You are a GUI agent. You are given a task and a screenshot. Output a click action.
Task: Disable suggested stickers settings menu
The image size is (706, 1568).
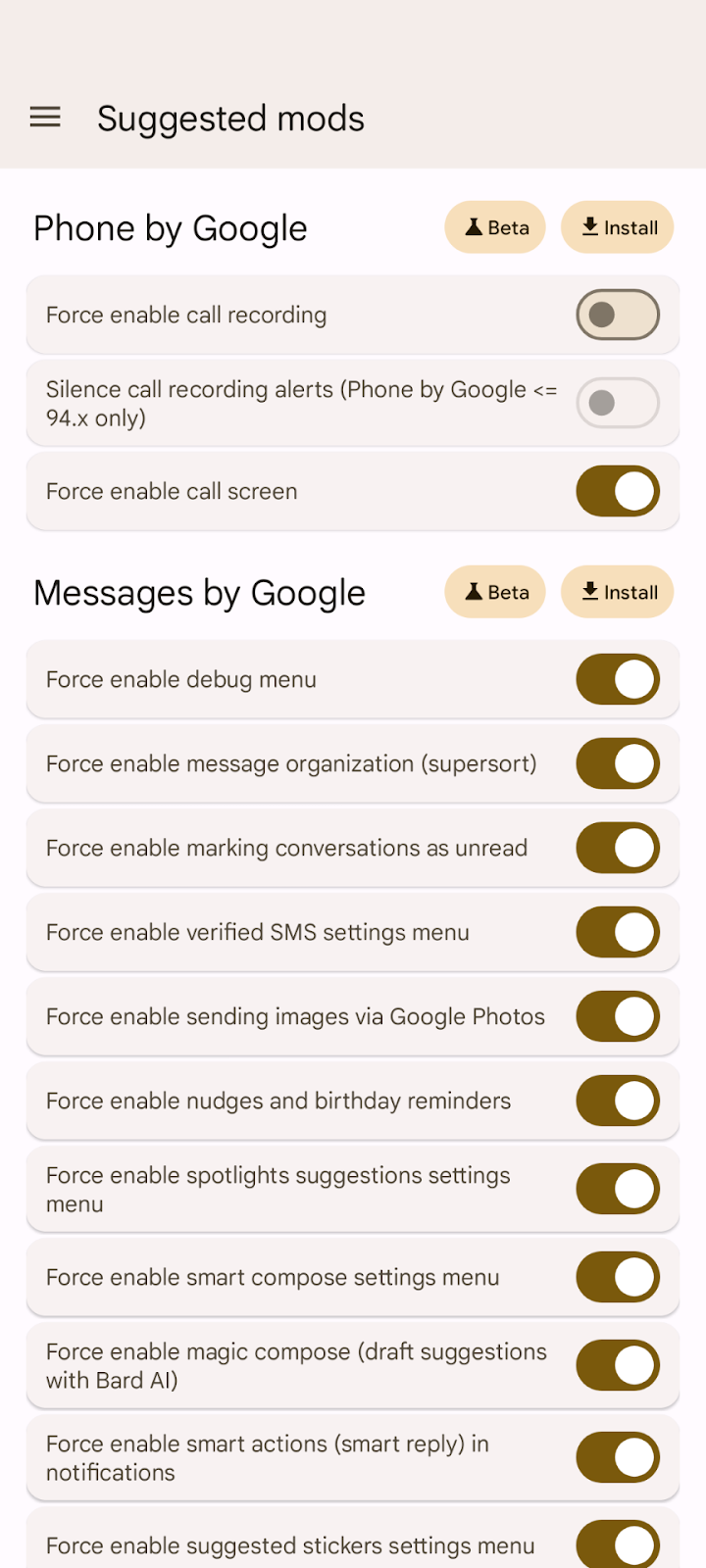[618, 1544]
